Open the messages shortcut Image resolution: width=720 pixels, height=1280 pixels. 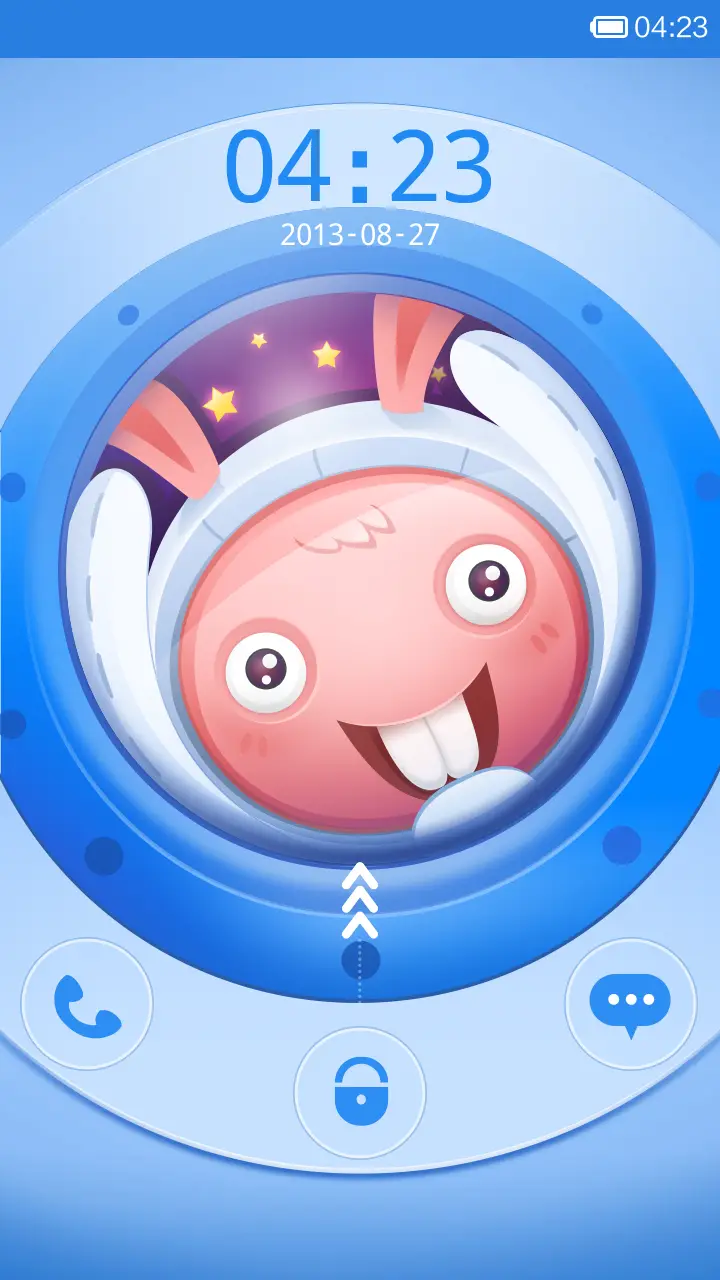point(630,1003)
